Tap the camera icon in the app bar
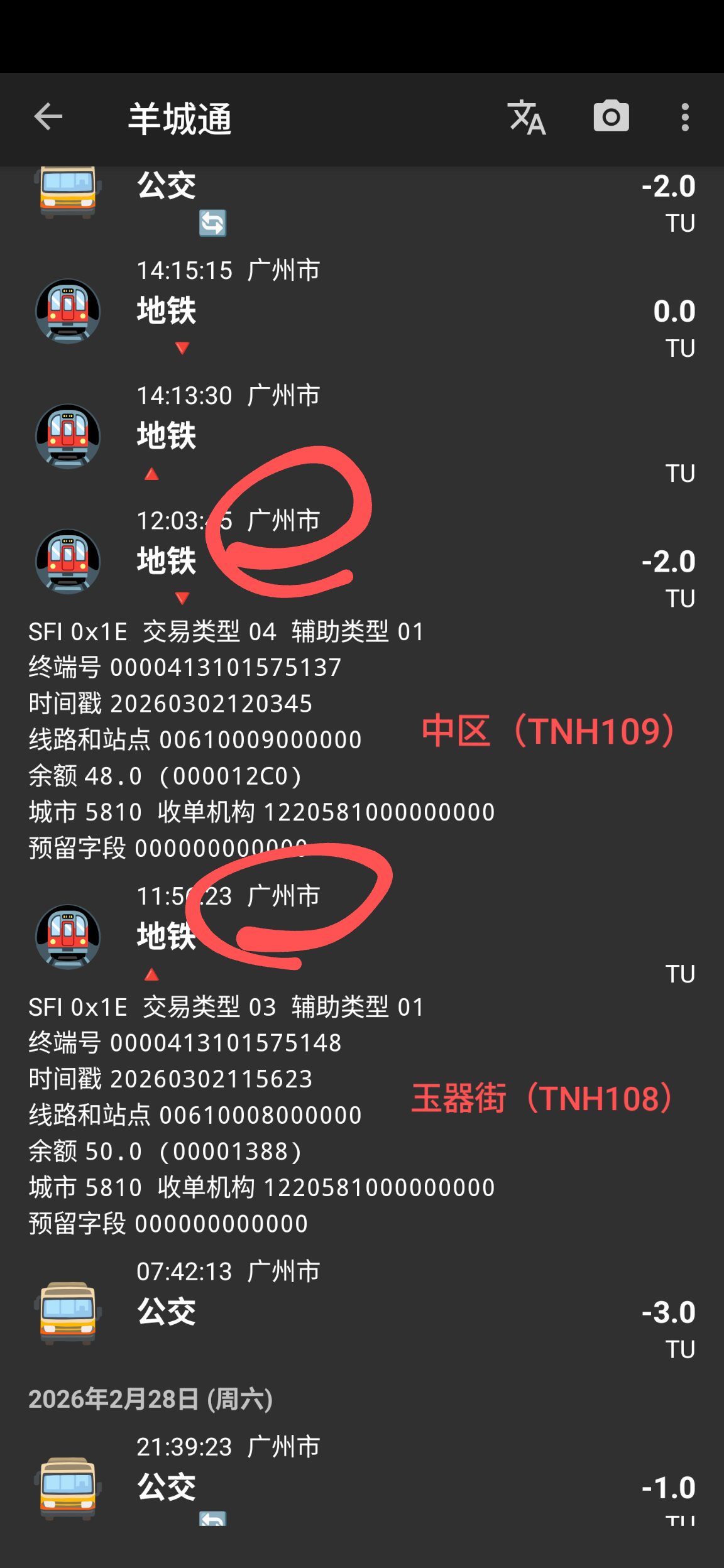Screen dimensions: 724x1568 point(611,117)
